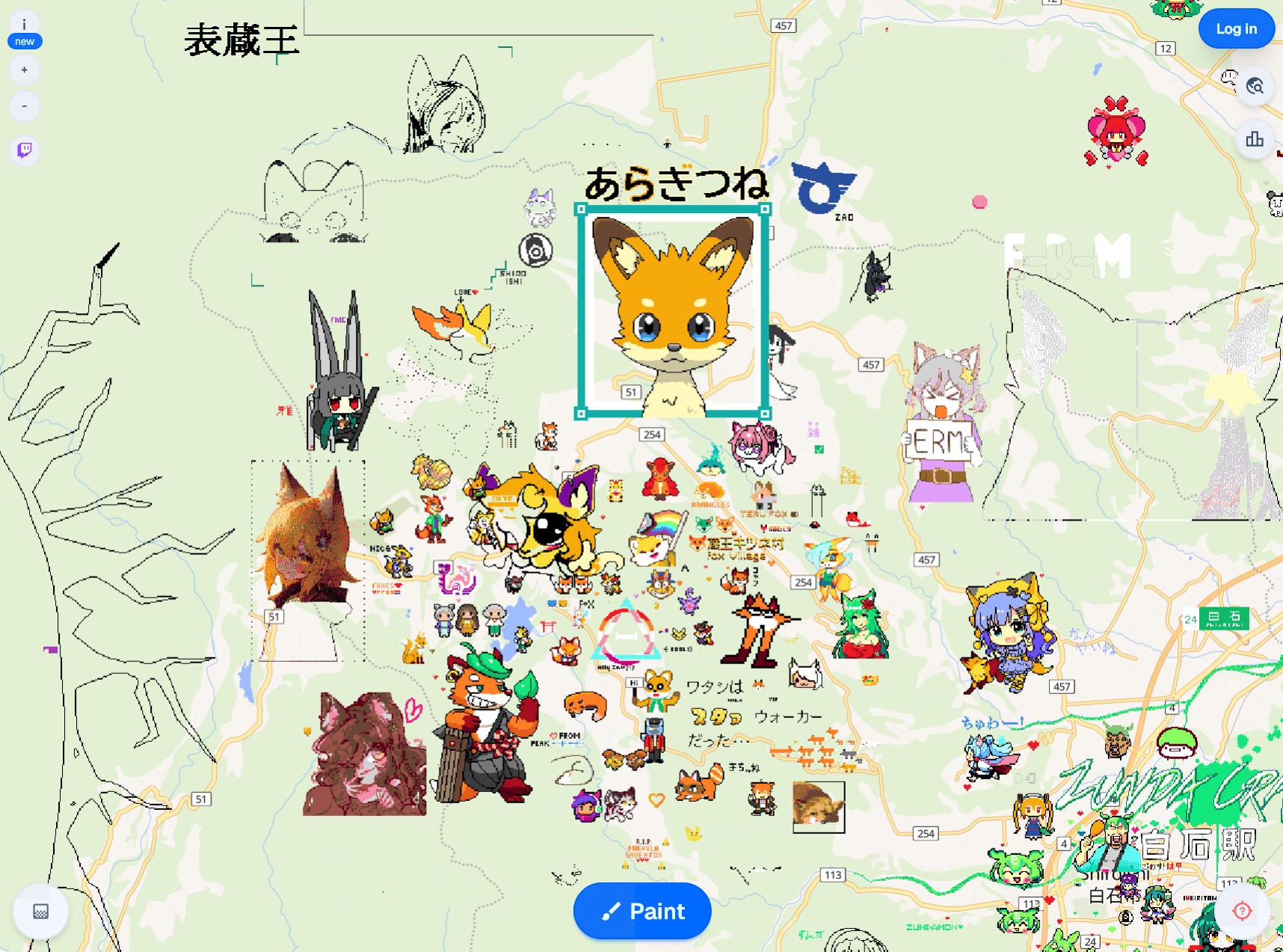This screenshot has width=1283, height=952.
Task: Open the info button marked new
Action: coord(24,31)
